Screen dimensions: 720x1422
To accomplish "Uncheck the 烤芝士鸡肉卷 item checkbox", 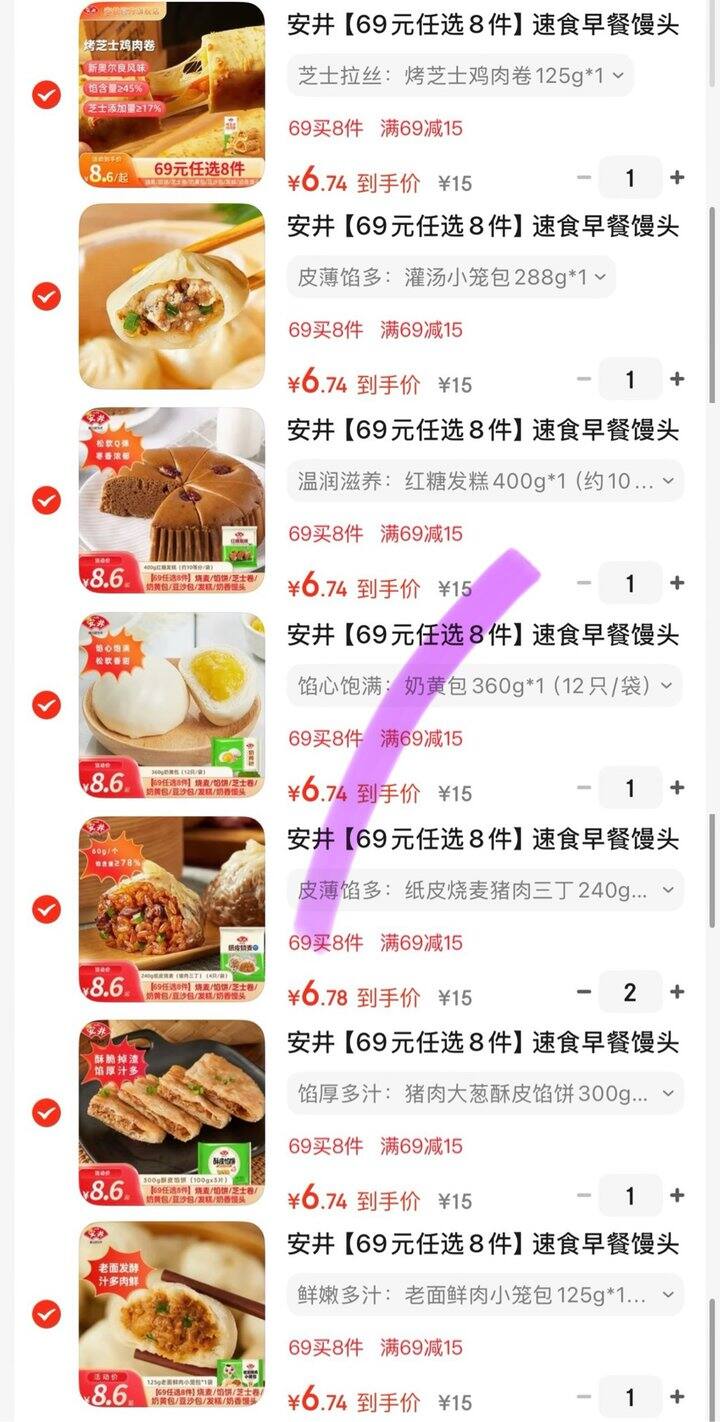I will coord(46,95).
